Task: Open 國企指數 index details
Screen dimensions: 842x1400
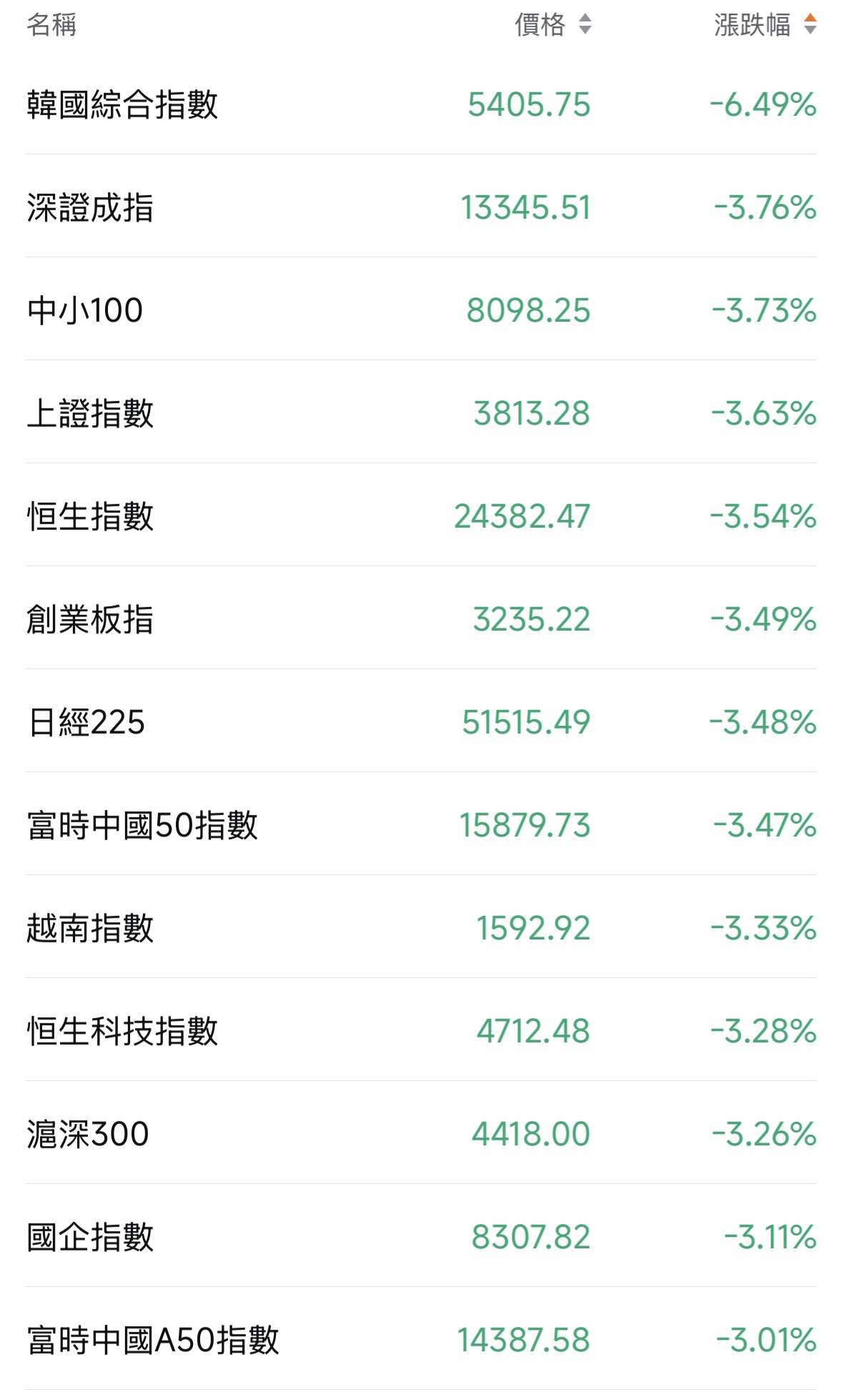Action: [x=90, y=1238]
